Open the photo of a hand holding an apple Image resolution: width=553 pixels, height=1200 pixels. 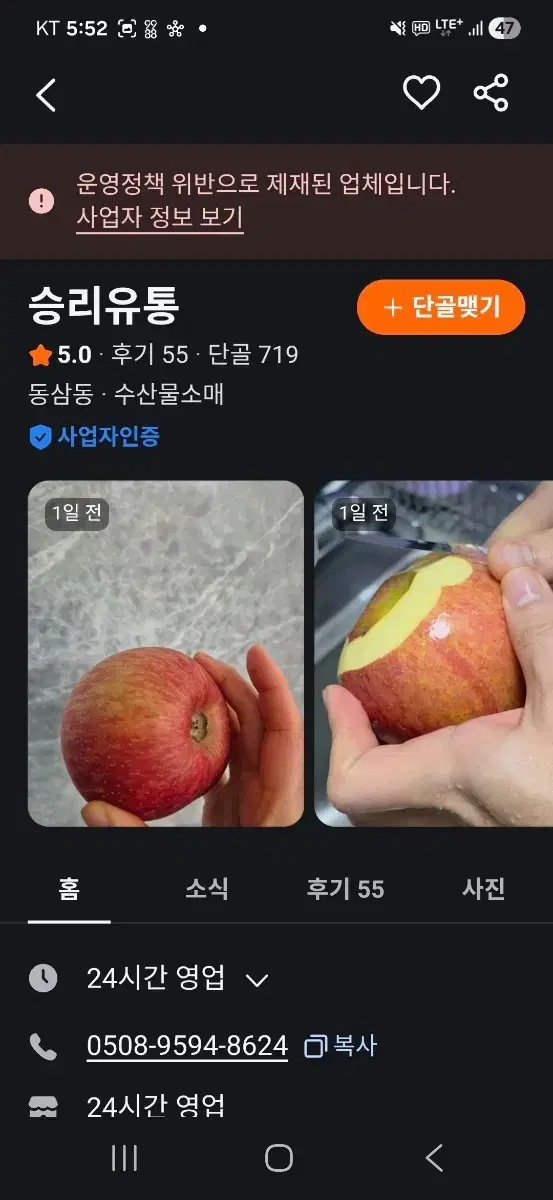[166, 654]
